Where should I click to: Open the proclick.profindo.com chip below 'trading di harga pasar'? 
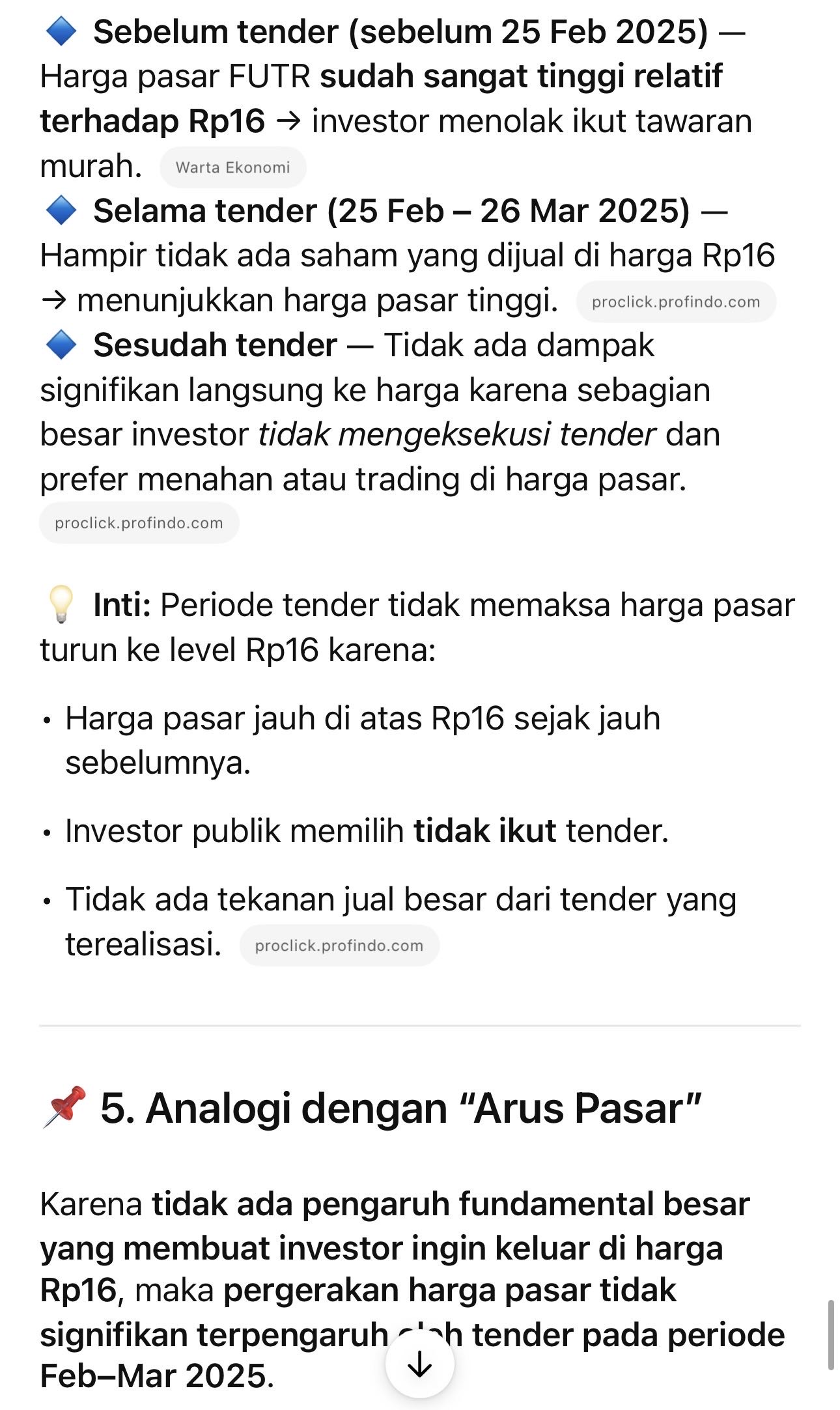coord(139,523)
